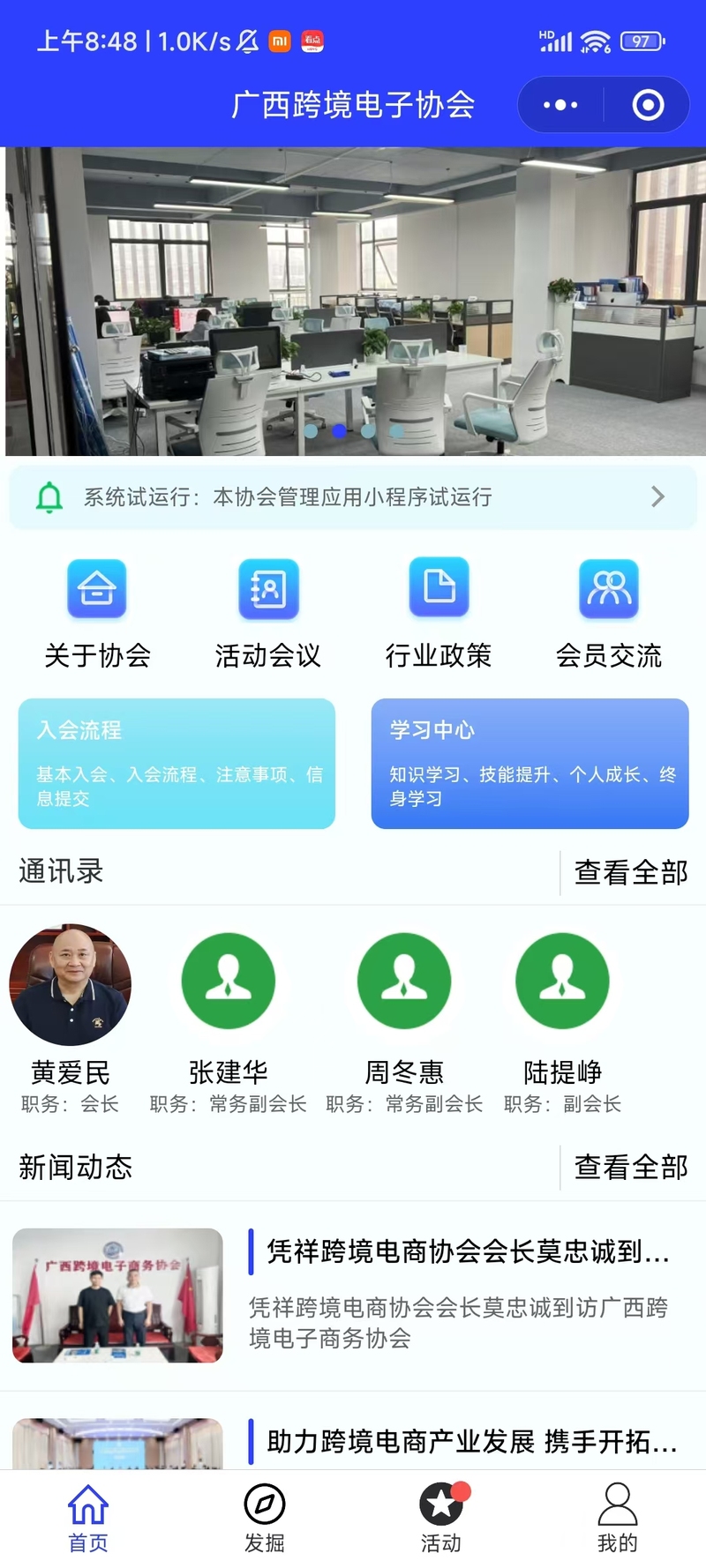The height and width of the screenshot is (1568, 706).
Task: Open the 学习中心 card
Action: (529, 764)
